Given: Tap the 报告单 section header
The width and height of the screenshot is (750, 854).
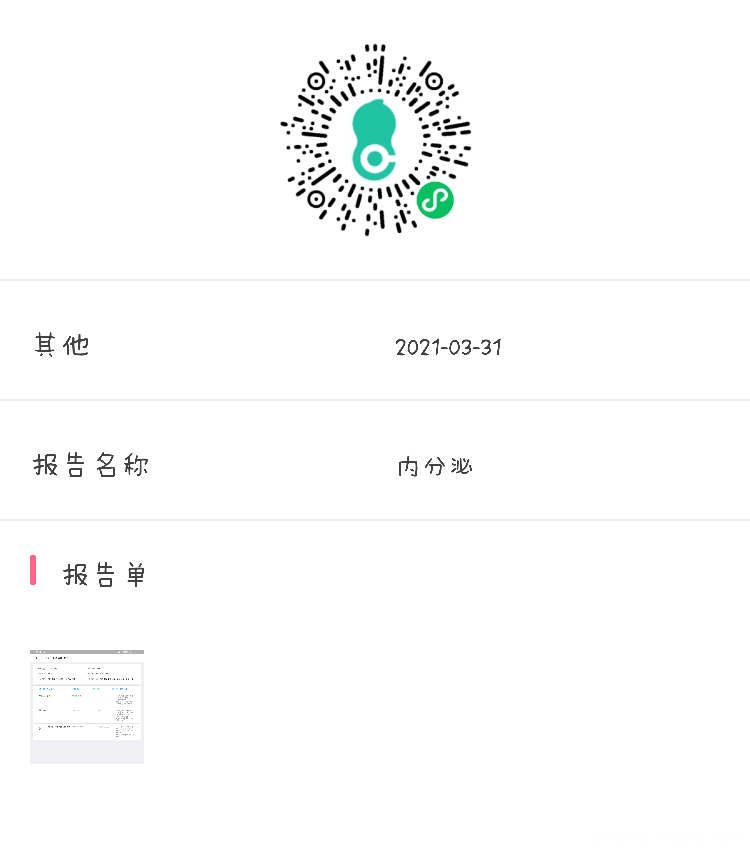Looking at the screenshot, I should click(x=106, y=575).
